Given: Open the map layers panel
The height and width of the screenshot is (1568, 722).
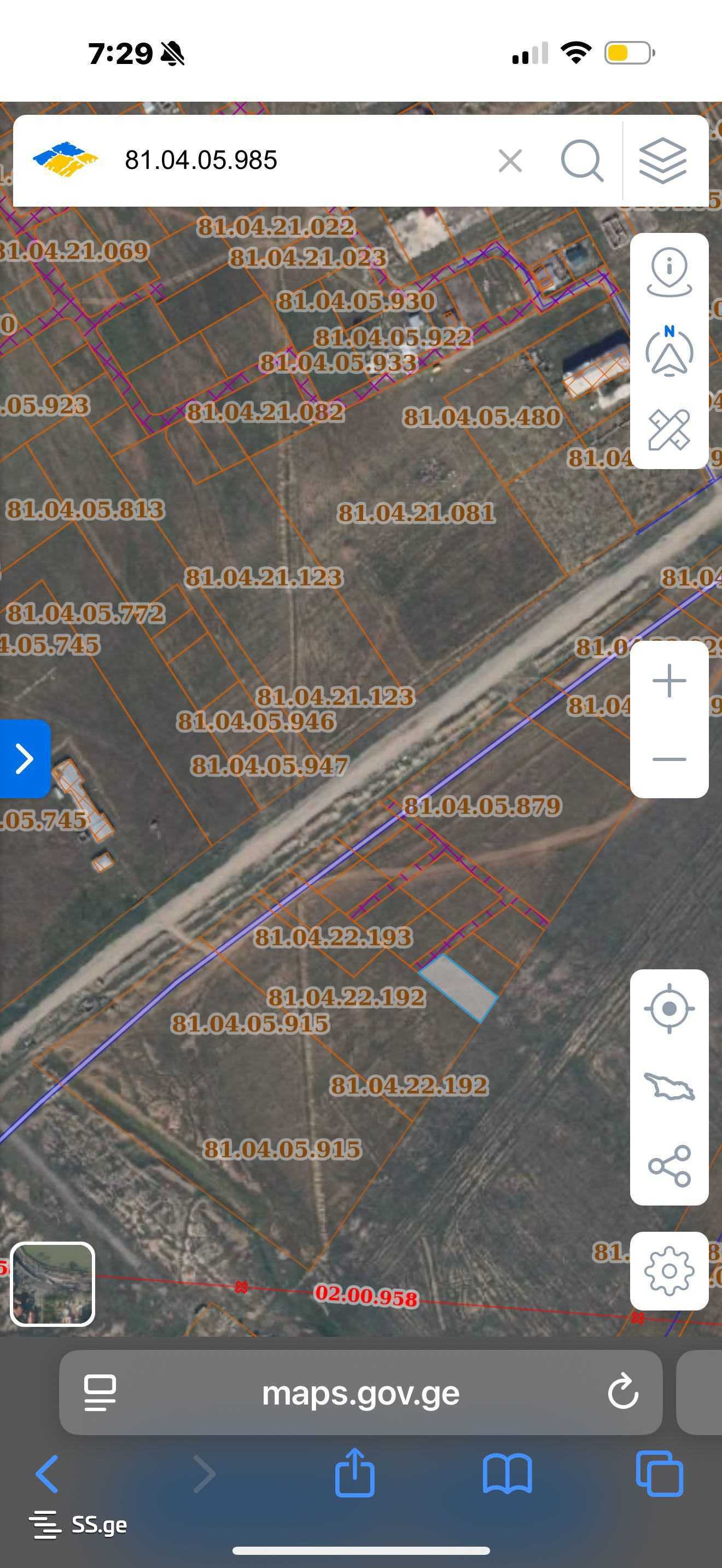Looking at the screenshot, I should click(x=663, y=161).
